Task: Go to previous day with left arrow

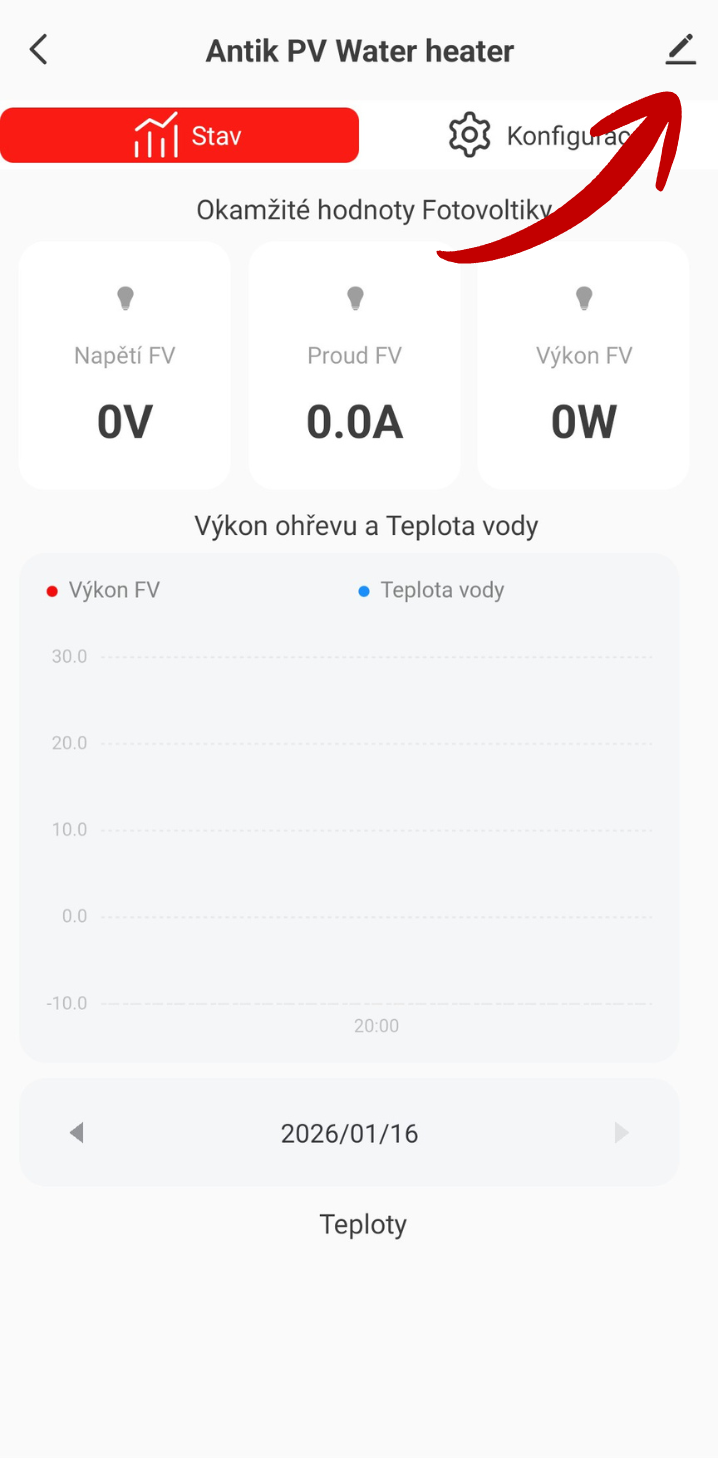Action: pos(77,1133)
